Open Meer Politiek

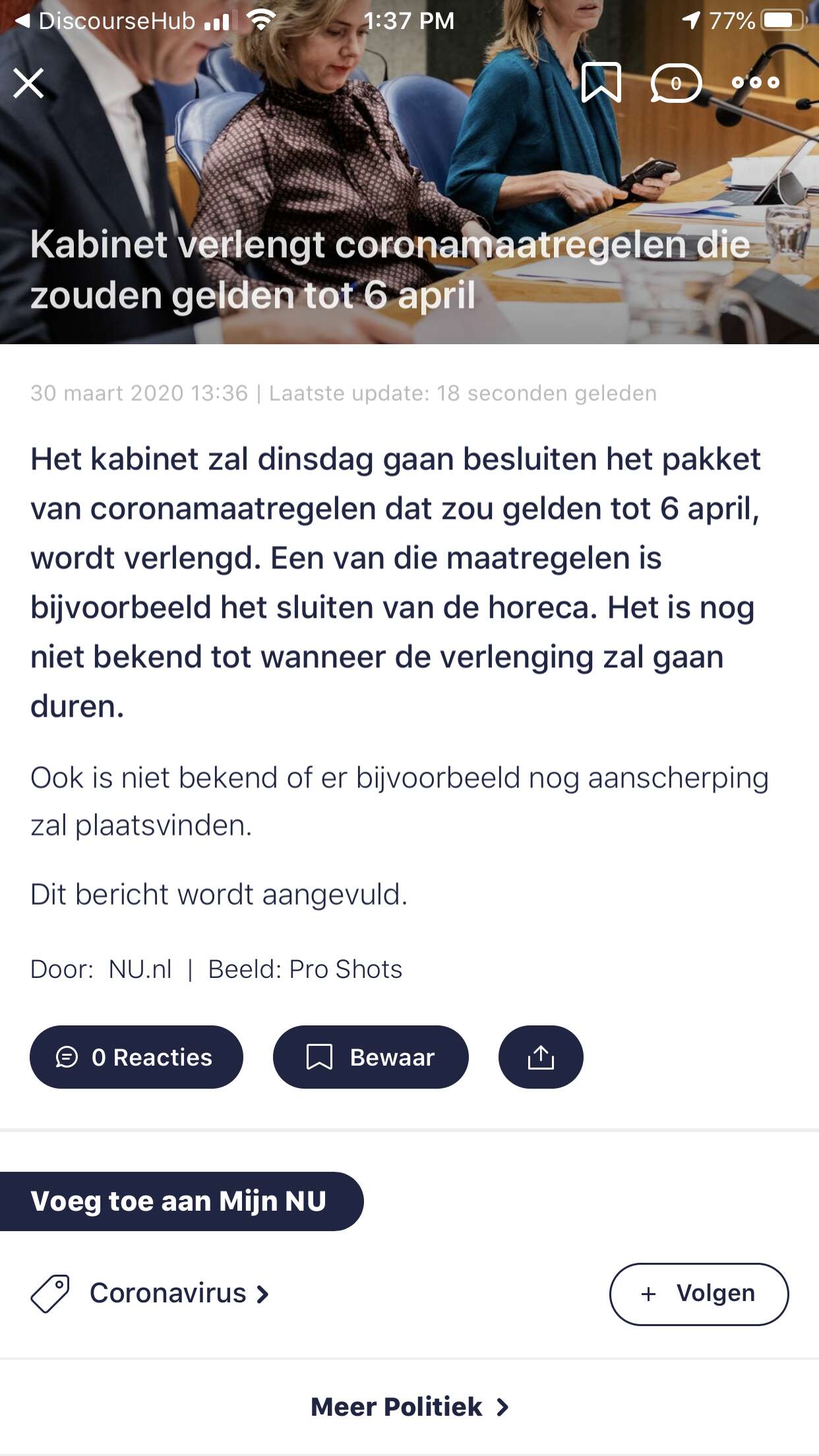coord(409,1407)
